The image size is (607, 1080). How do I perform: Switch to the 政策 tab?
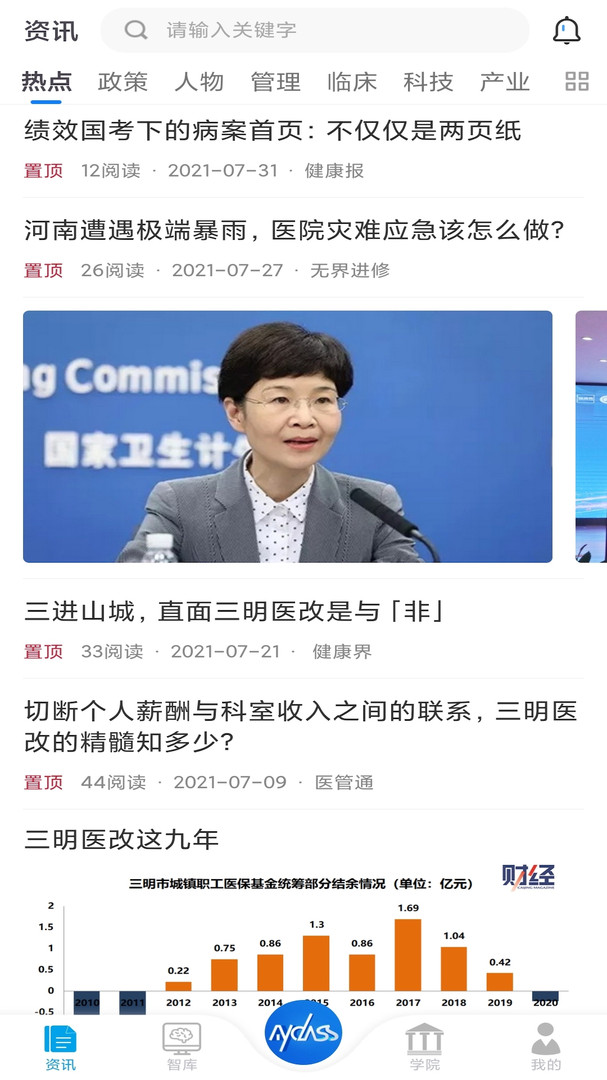click(x=123, y=82)
